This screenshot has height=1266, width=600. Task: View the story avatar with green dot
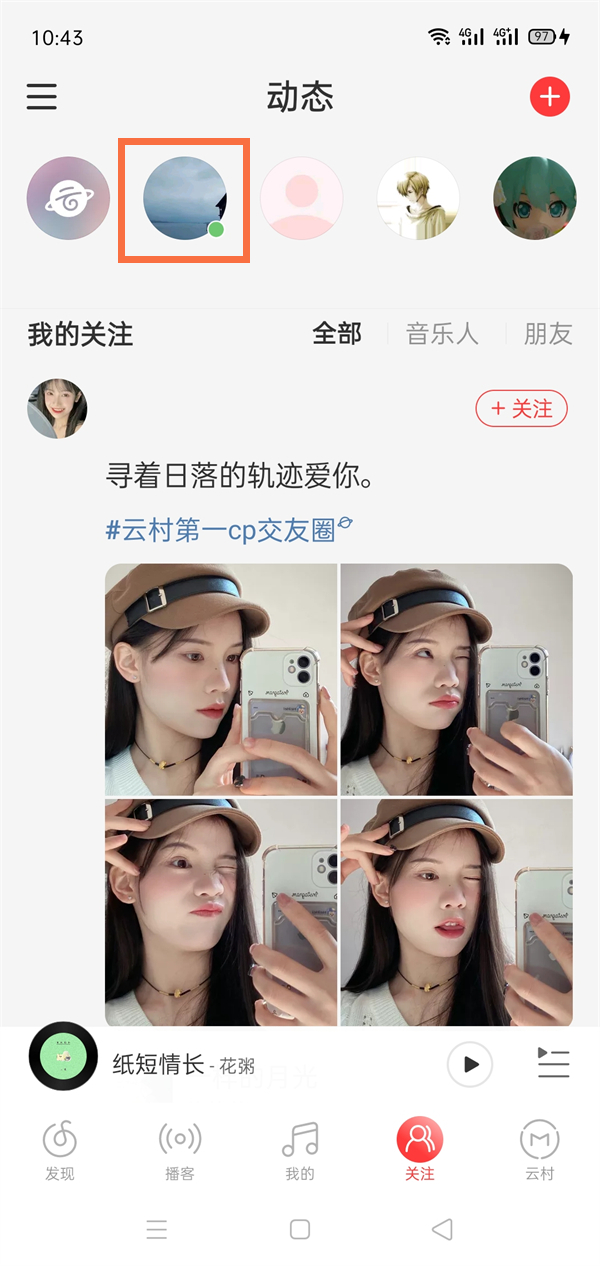point(184,198)
